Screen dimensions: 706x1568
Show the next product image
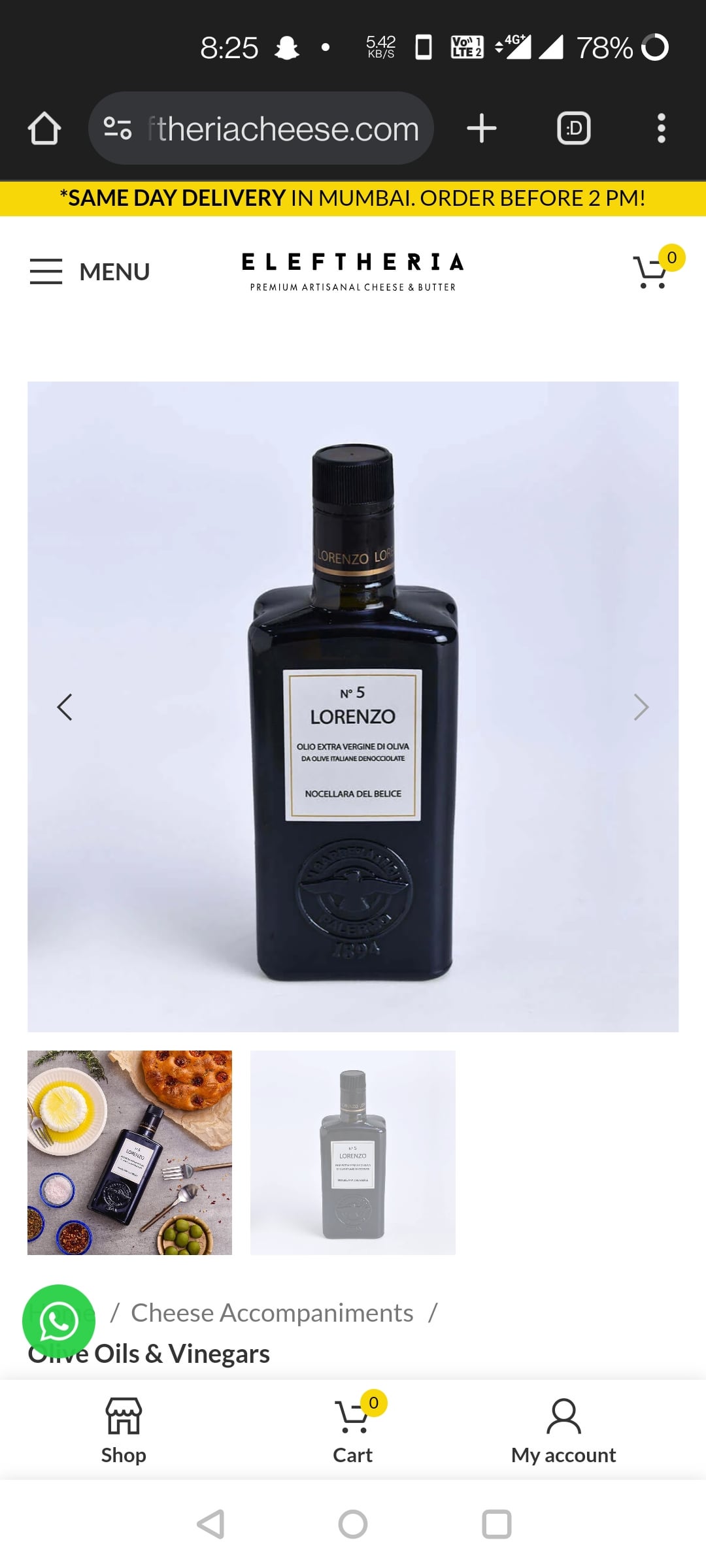point(641,707)
